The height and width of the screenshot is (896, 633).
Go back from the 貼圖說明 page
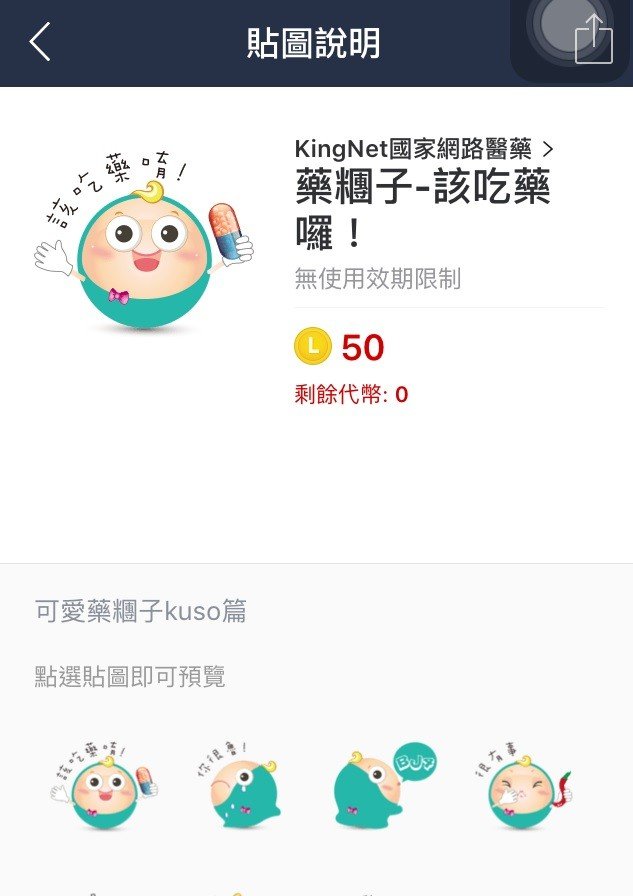39,43
